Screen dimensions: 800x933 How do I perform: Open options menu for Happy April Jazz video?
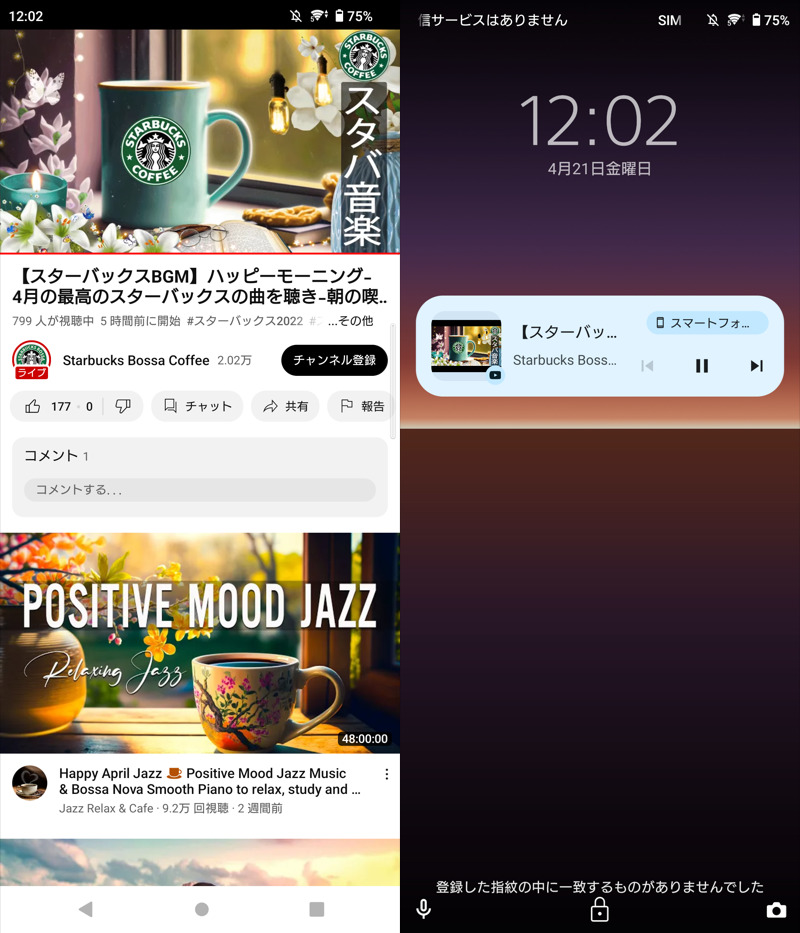coord(387,774)
